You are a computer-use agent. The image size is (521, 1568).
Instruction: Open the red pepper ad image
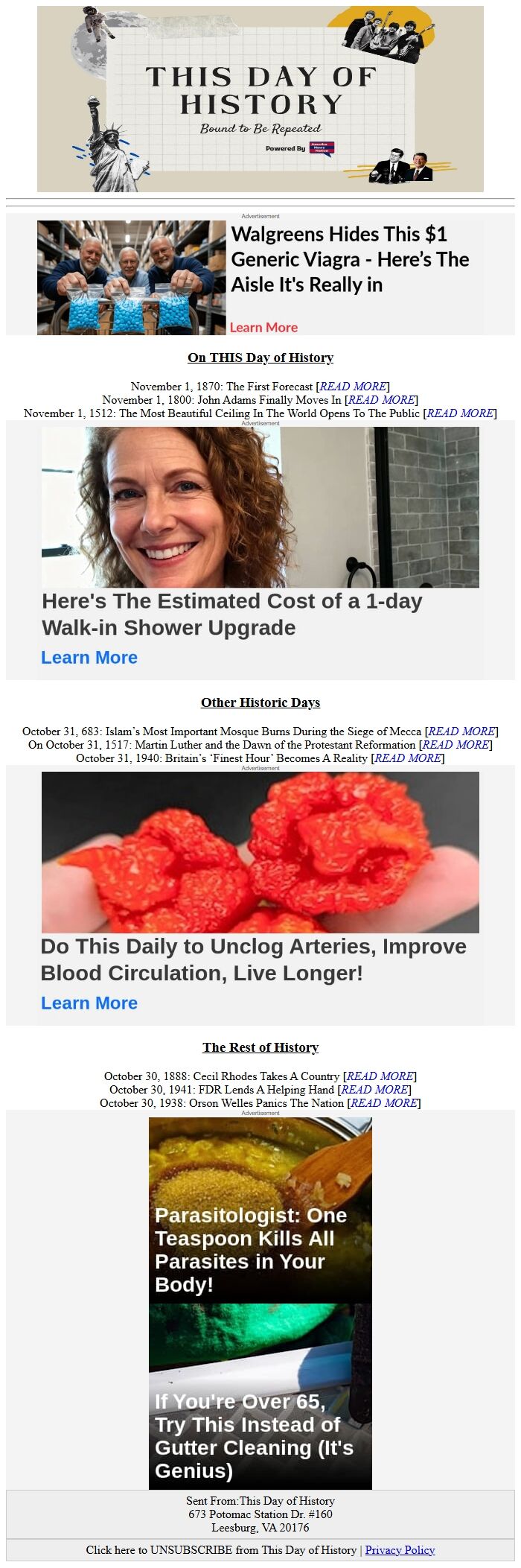pyautogui.click(x=260, y=852)
